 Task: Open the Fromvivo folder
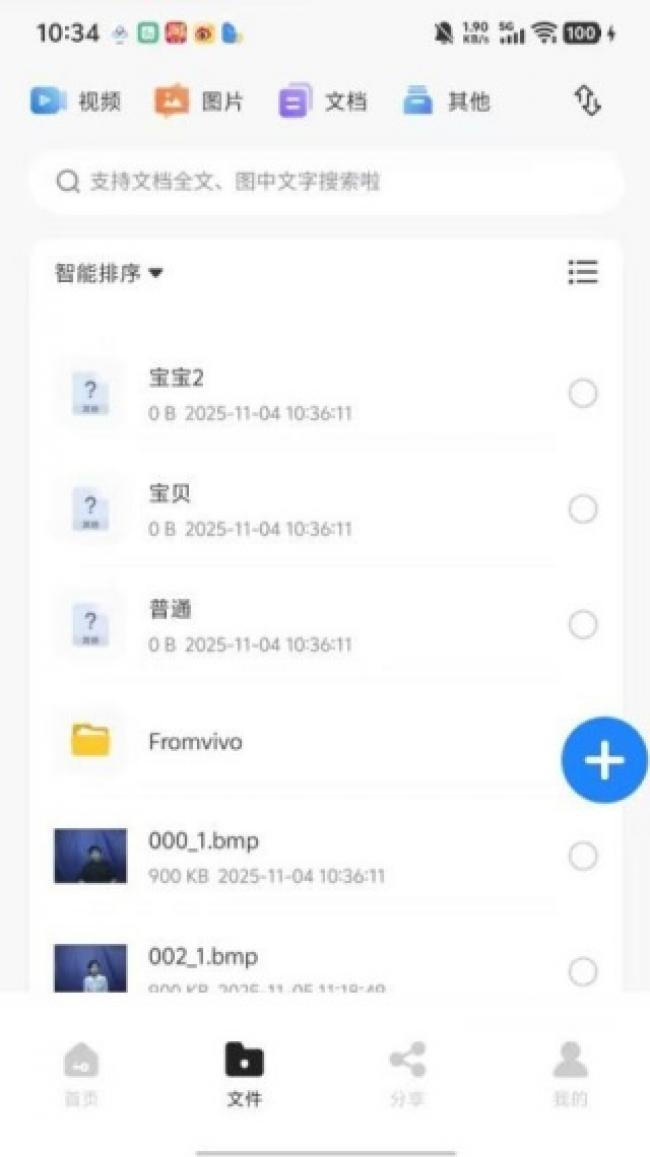point(195,742)
